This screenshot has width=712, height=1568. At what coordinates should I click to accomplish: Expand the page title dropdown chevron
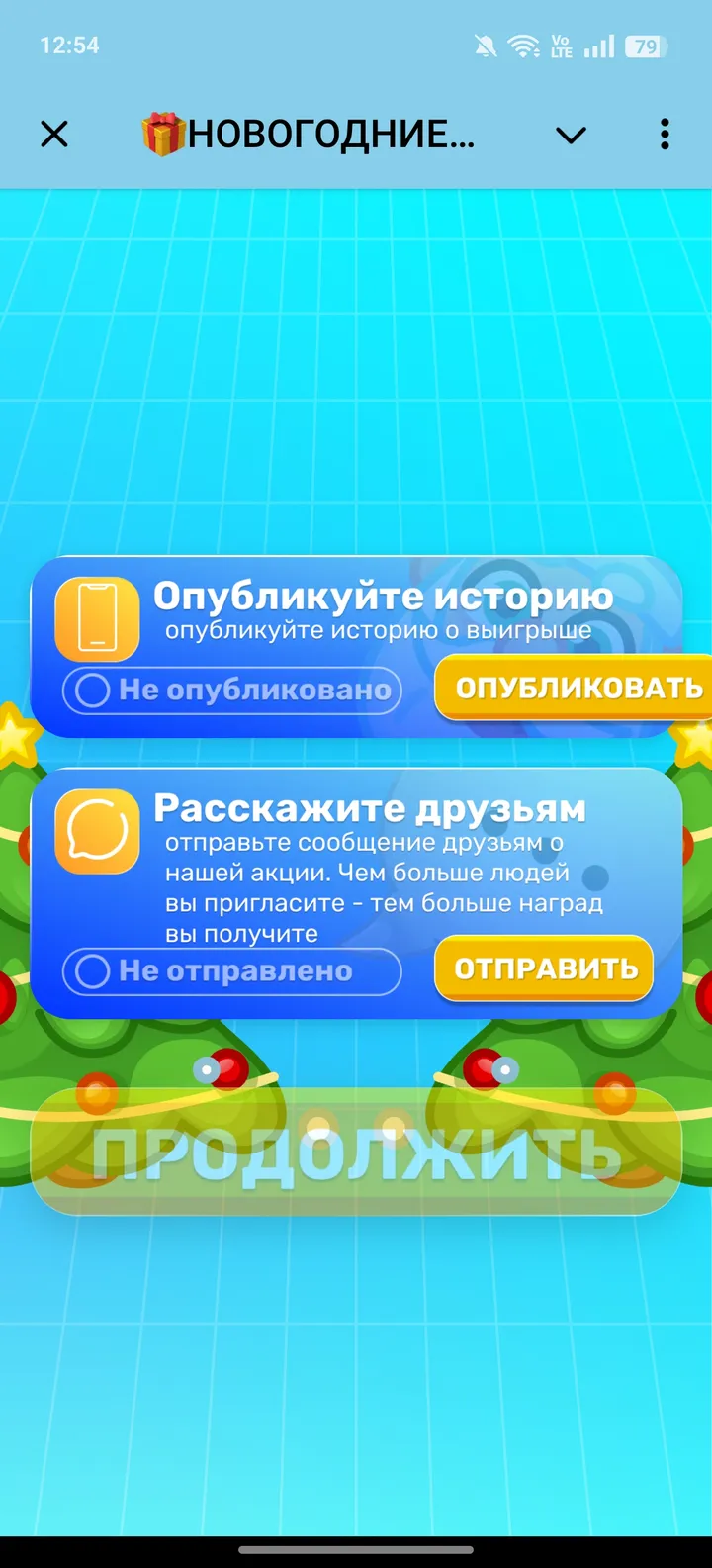pos(571,135)
